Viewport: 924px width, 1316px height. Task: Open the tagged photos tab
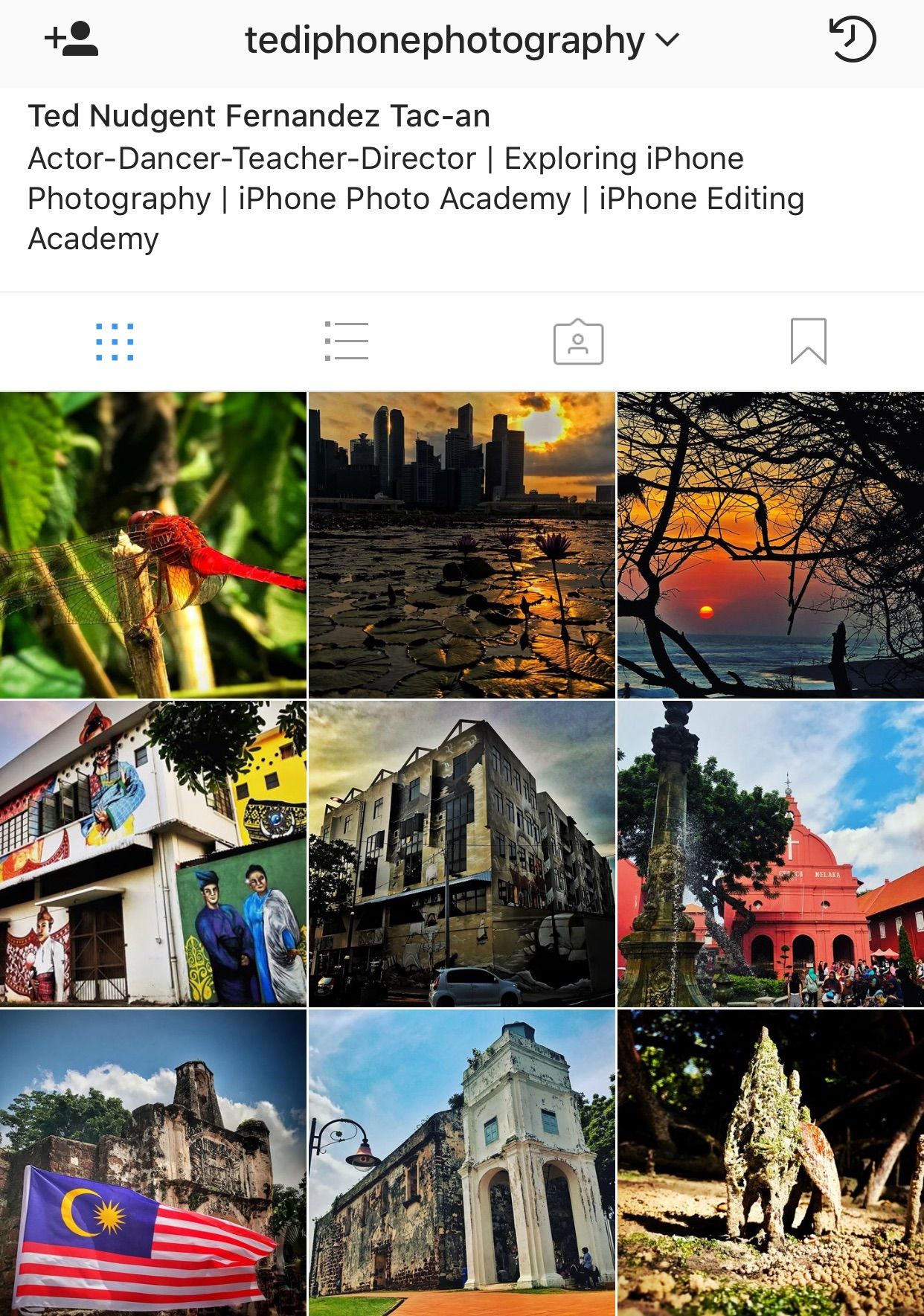coord(578,342)
